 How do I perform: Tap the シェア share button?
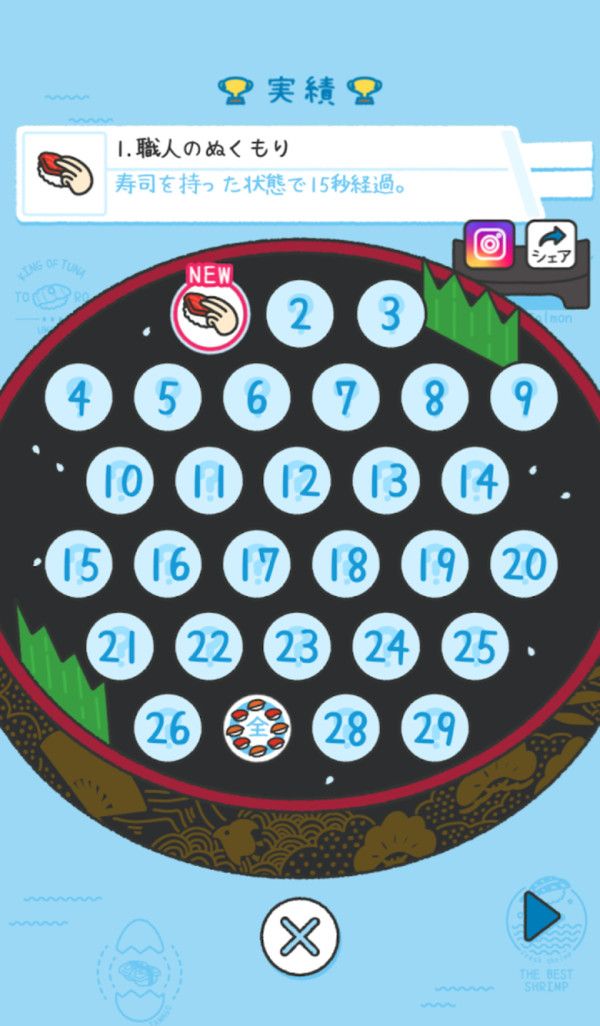[x=551, y=246]
